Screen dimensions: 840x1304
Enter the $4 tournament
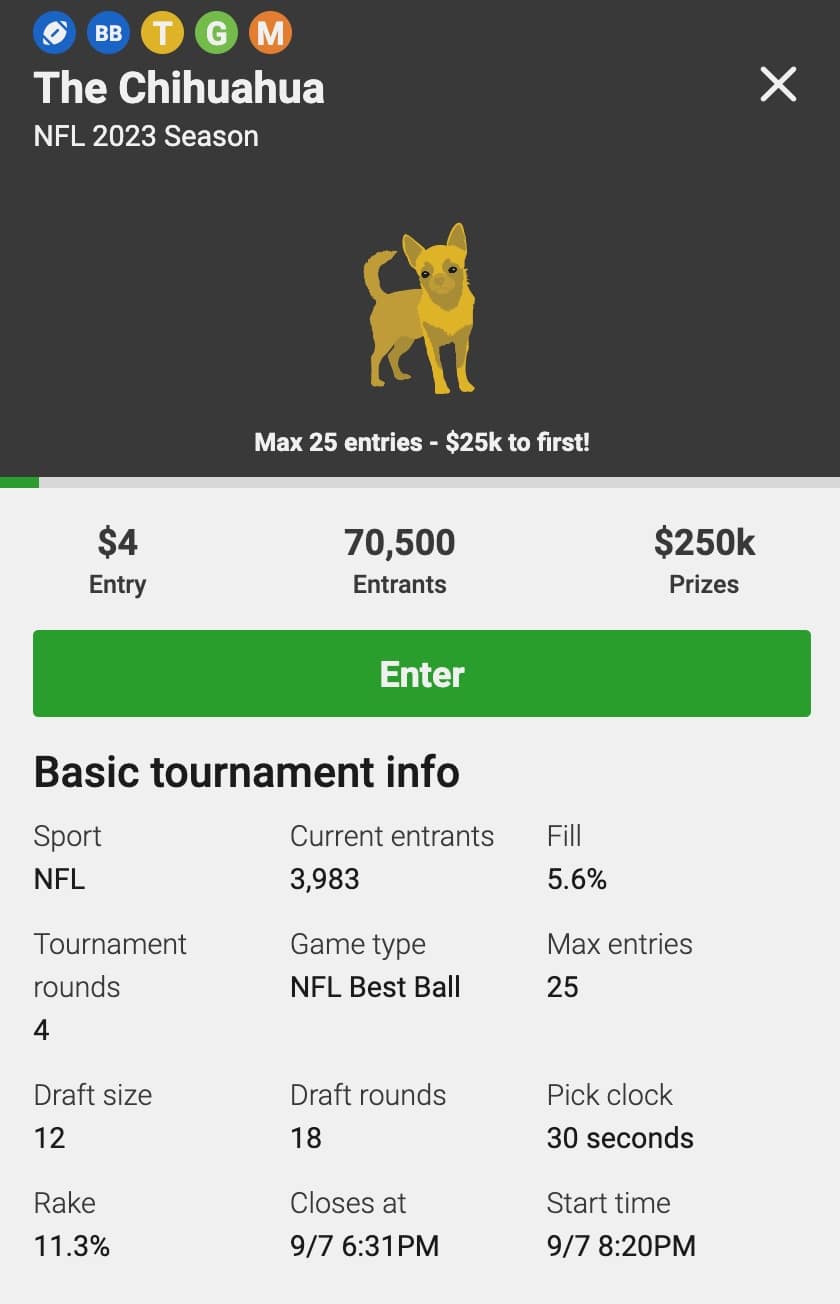tap(421, 673)
